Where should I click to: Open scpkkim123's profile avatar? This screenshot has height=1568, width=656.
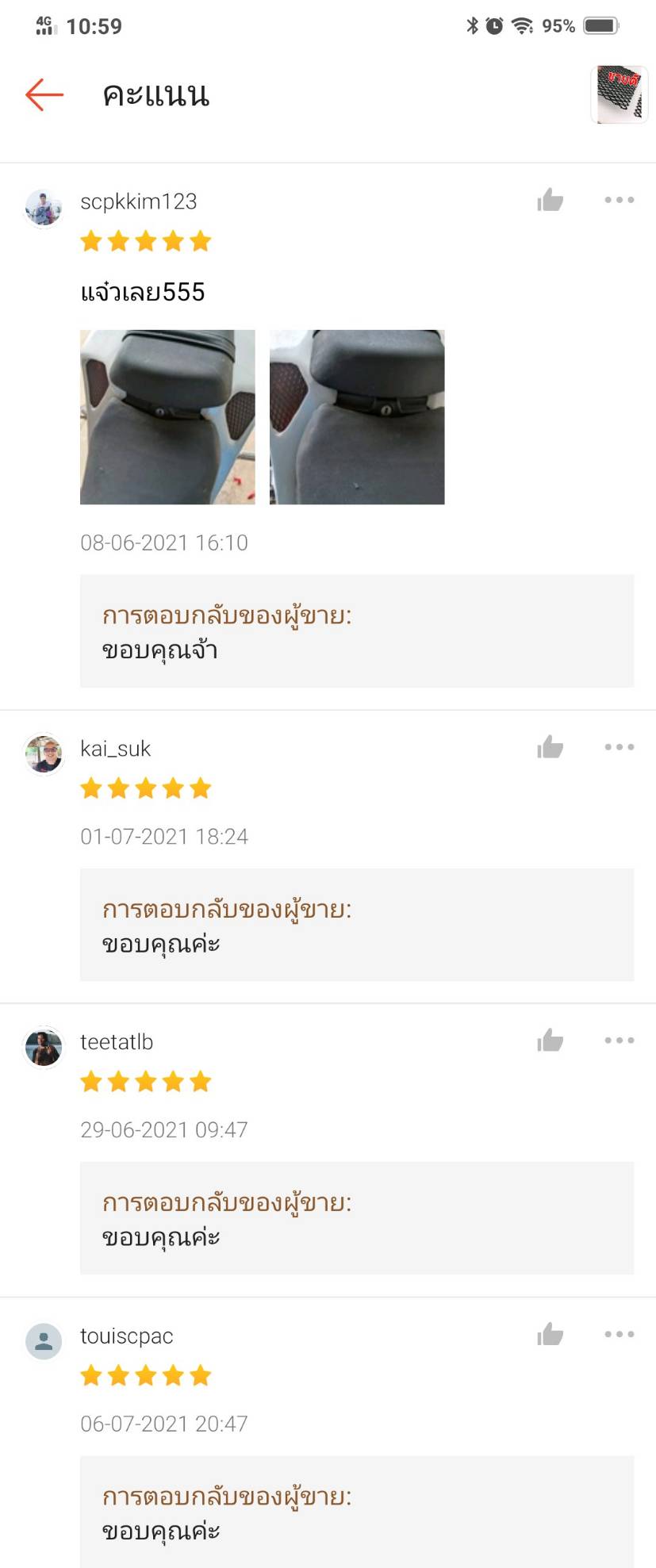[44, 208]
